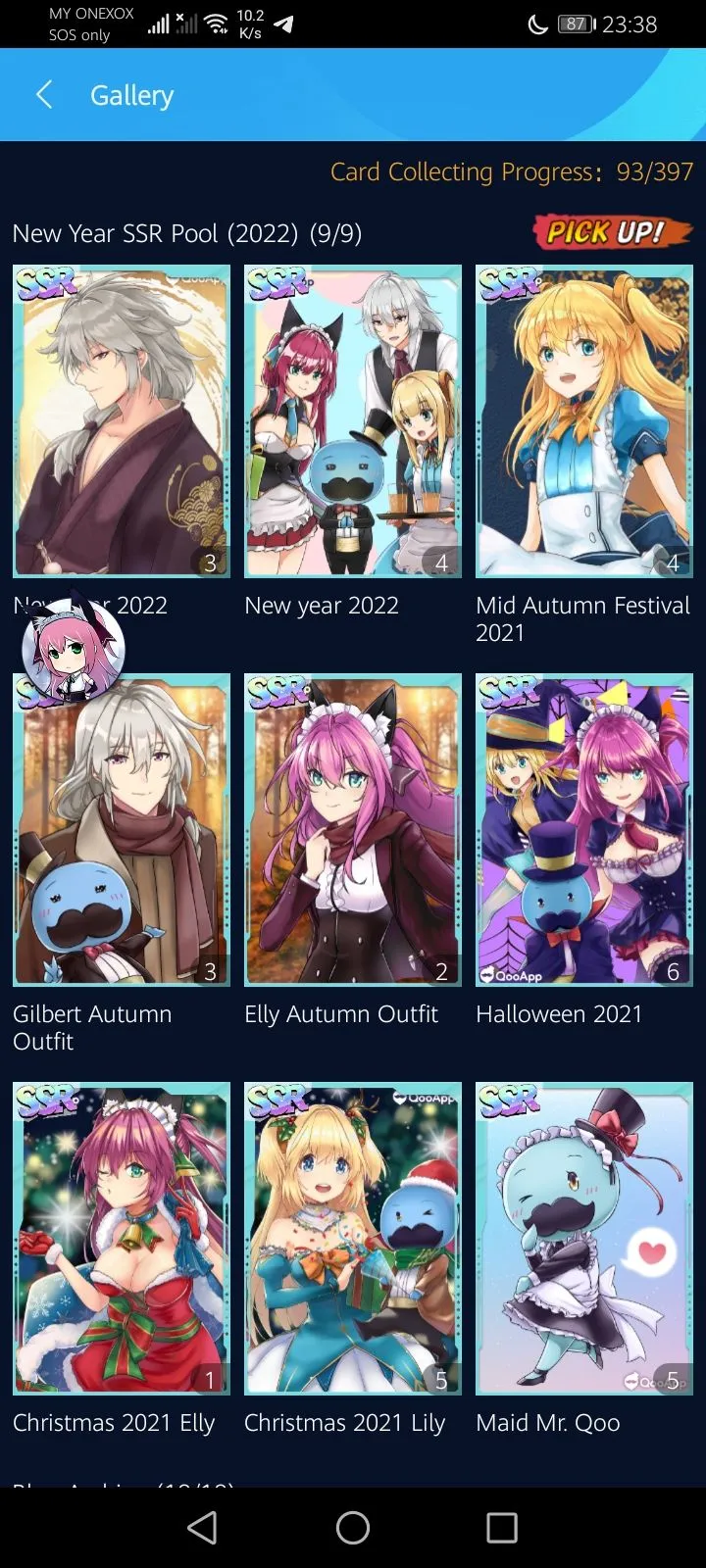The width and height of the screenshot is (706, 1568).
Task: Select the Halloween 2021 card
Action: pyautogui.click(x=584, y=830)
